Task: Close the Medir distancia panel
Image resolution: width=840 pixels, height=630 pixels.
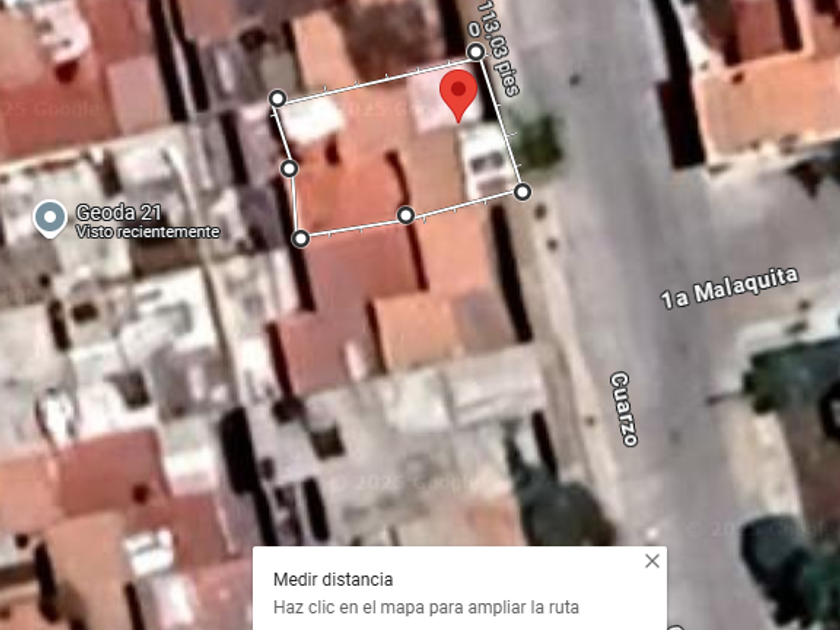Action: point(652,561)
